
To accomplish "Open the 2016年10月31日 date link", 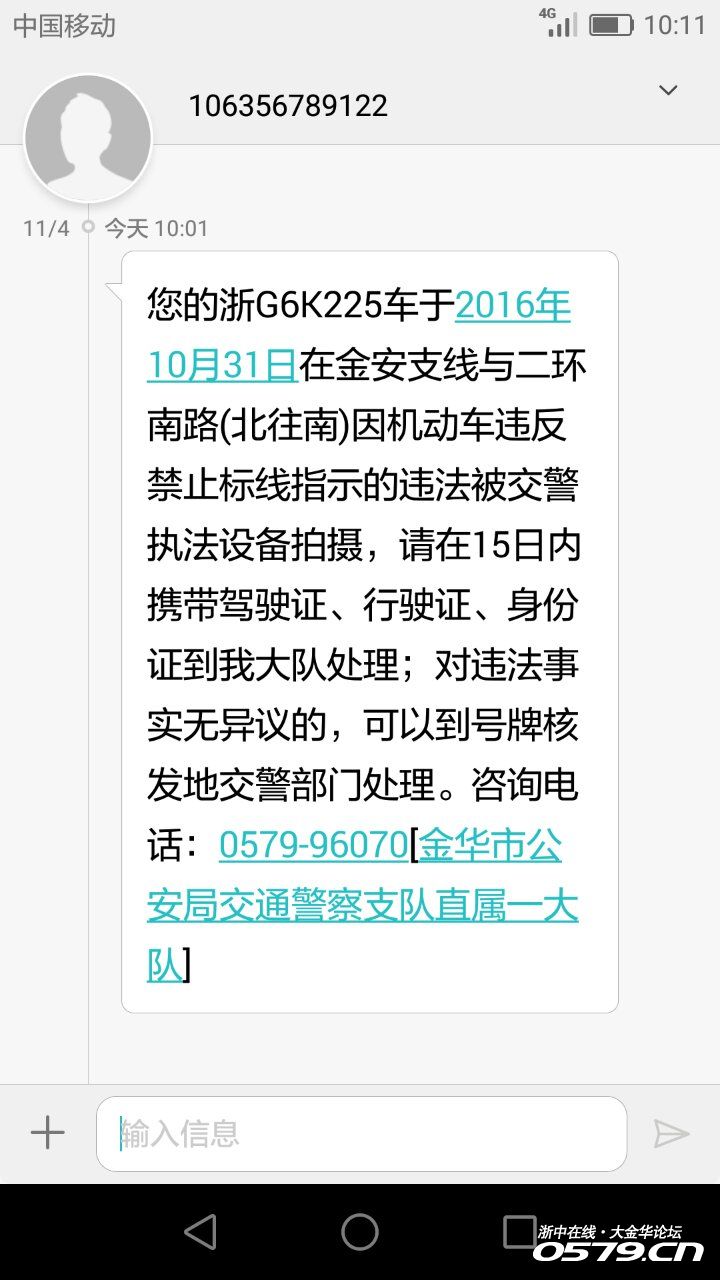I will 359,336.
